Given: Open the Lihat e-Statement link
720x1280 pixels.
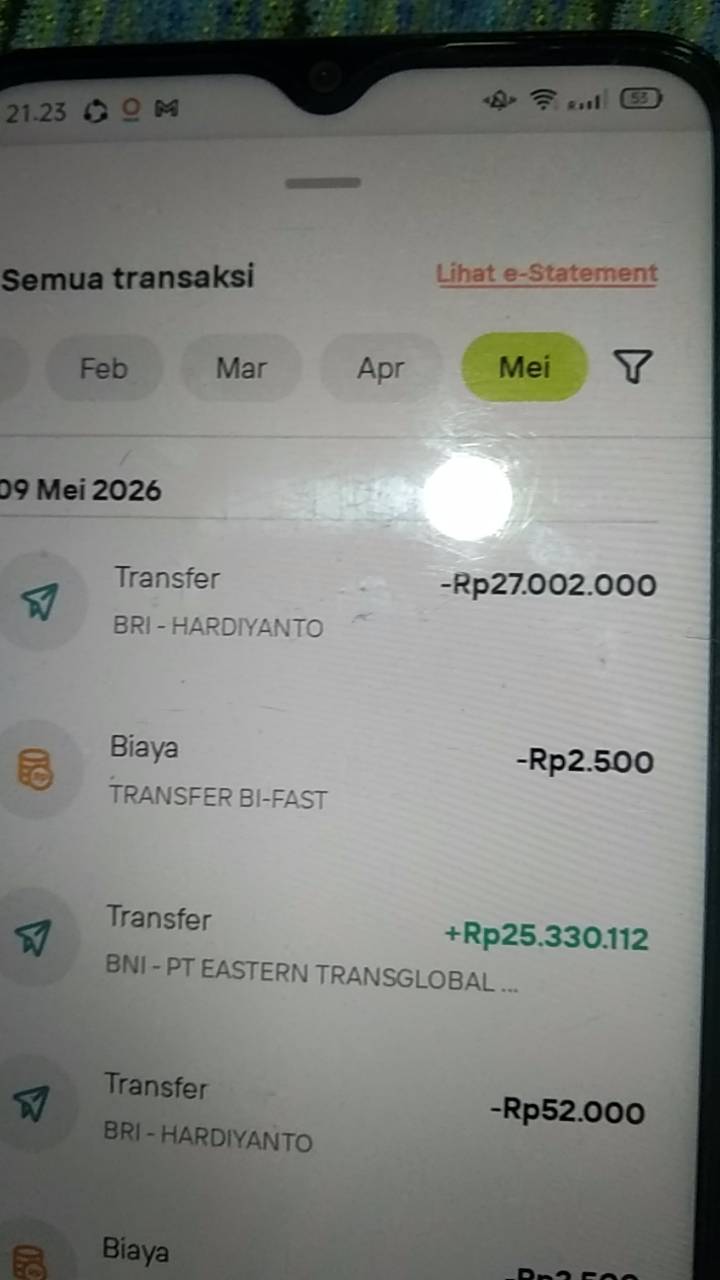Looking at the screenshot, I should (x=547, y=274).
